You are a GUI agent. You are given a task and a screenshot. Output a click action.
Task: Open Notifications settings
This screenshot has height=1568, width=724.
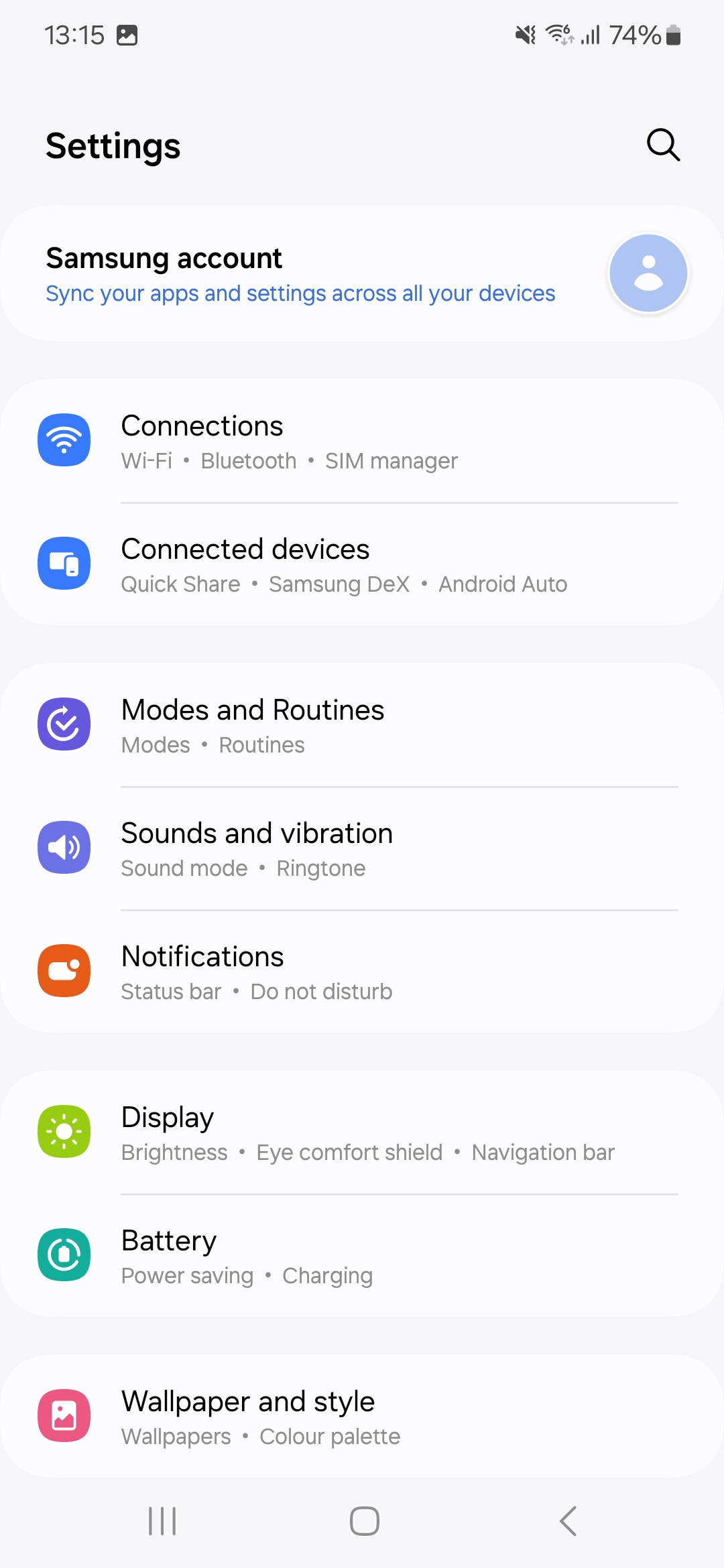point(362,972)
